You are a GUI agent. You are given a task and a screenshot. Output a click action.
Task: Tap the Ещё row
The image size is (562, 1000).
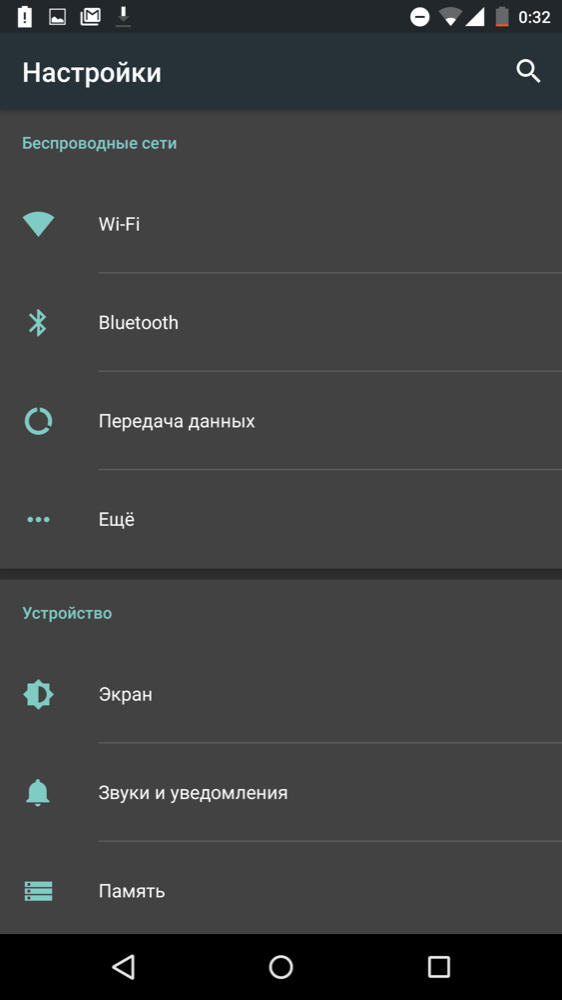point(281,519)
